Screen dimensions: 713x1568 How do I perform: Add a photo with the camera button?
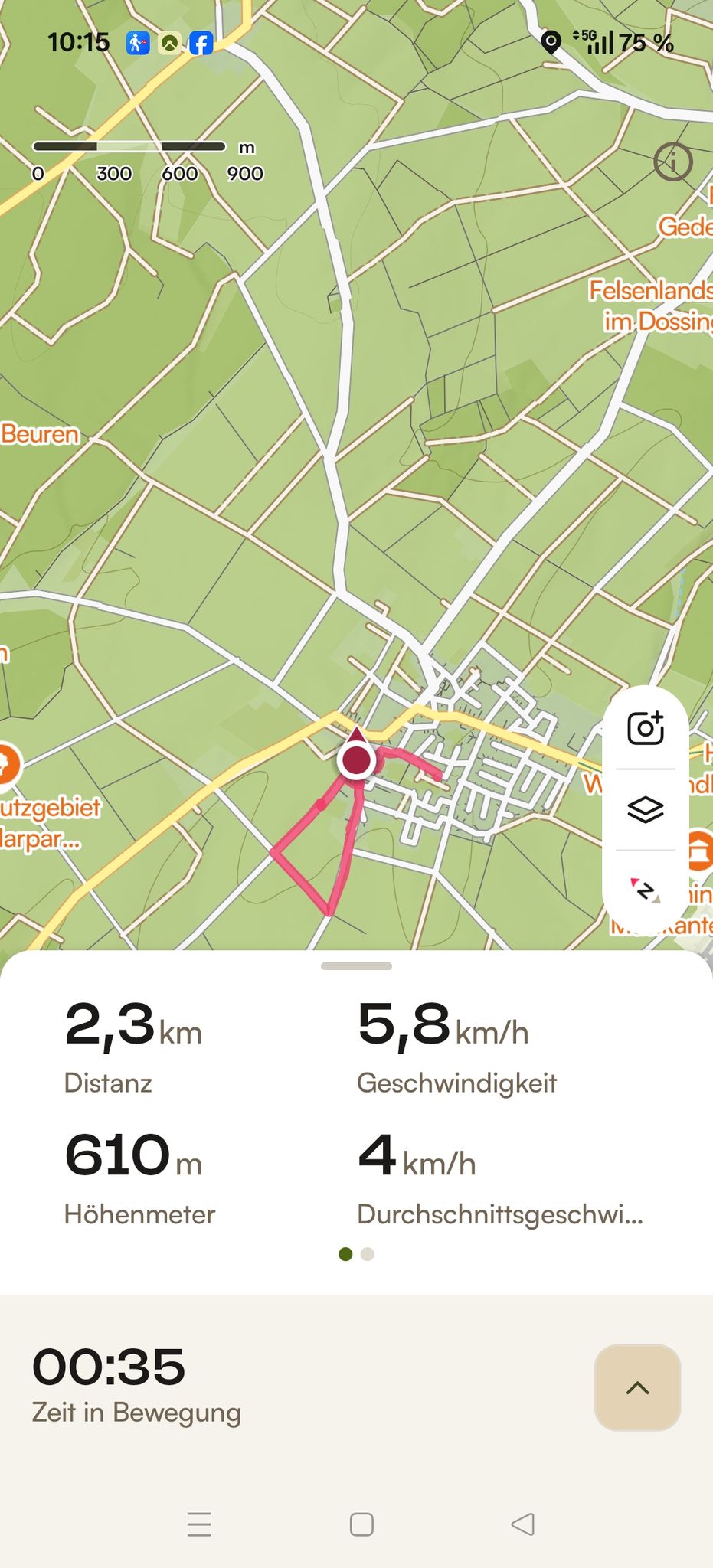pyautogui.click(x=646, y=728)
